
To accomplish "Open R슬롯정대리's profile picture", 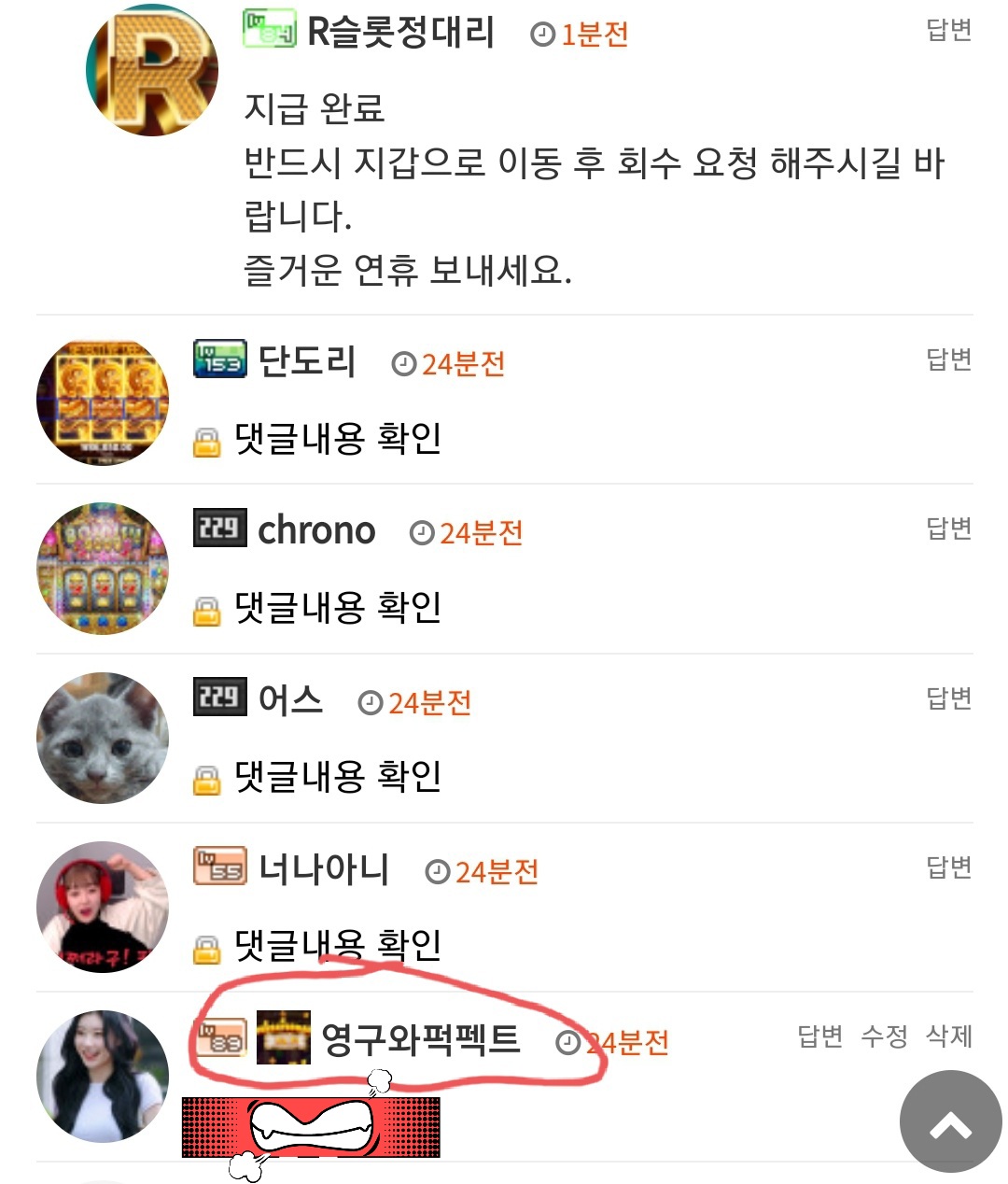I will (151, 70).
